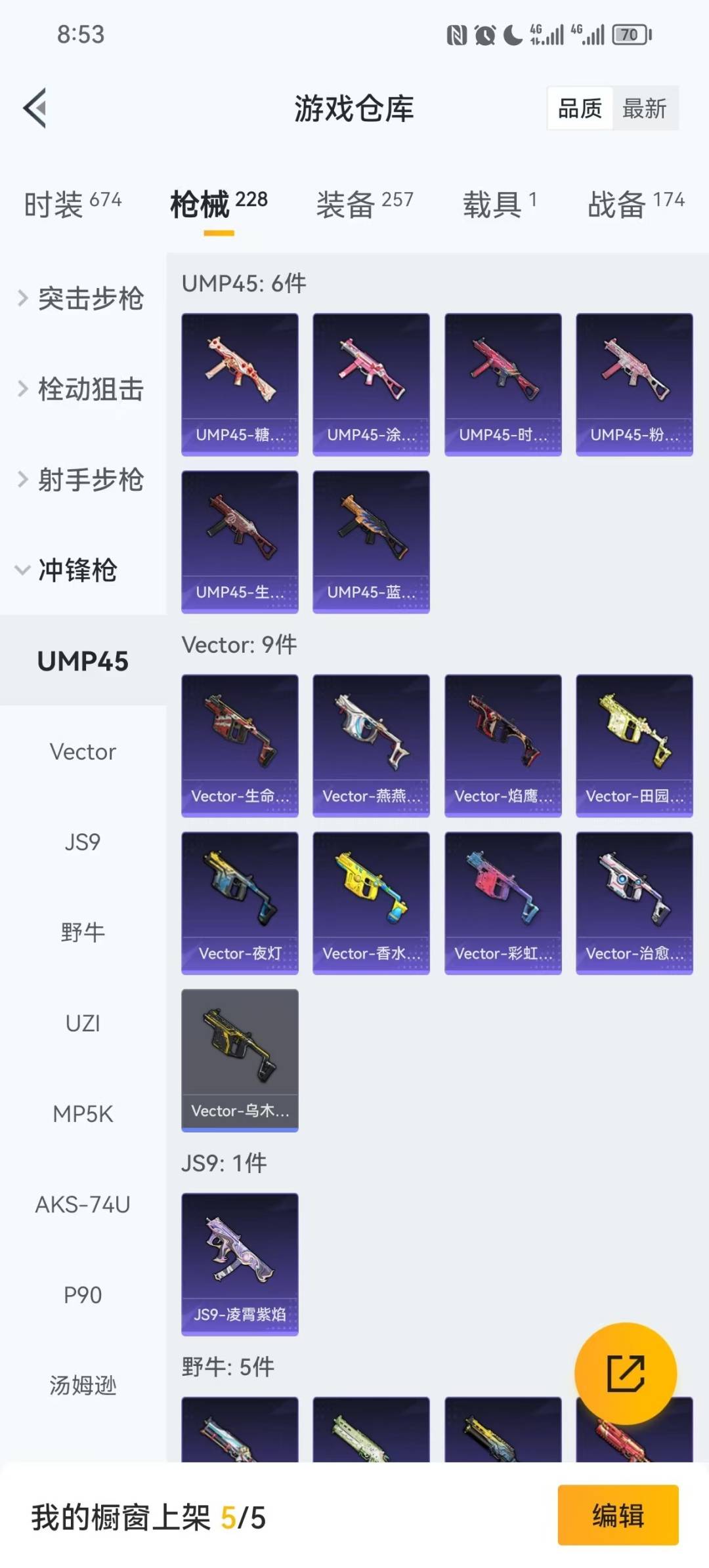Tap the back arrow icon
709x1568 pixels.
36,108
